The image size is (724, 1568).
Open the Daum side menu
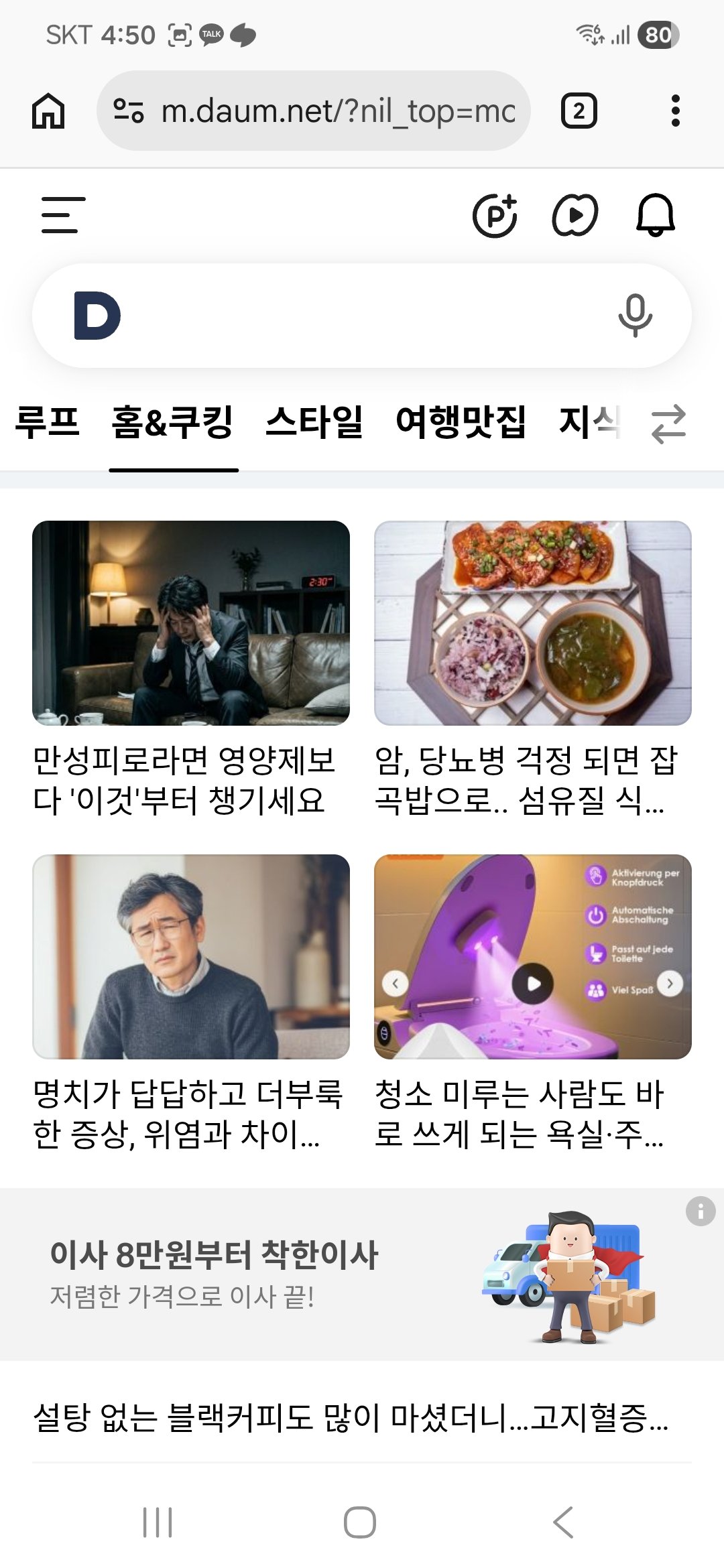[x=63, y=215]
